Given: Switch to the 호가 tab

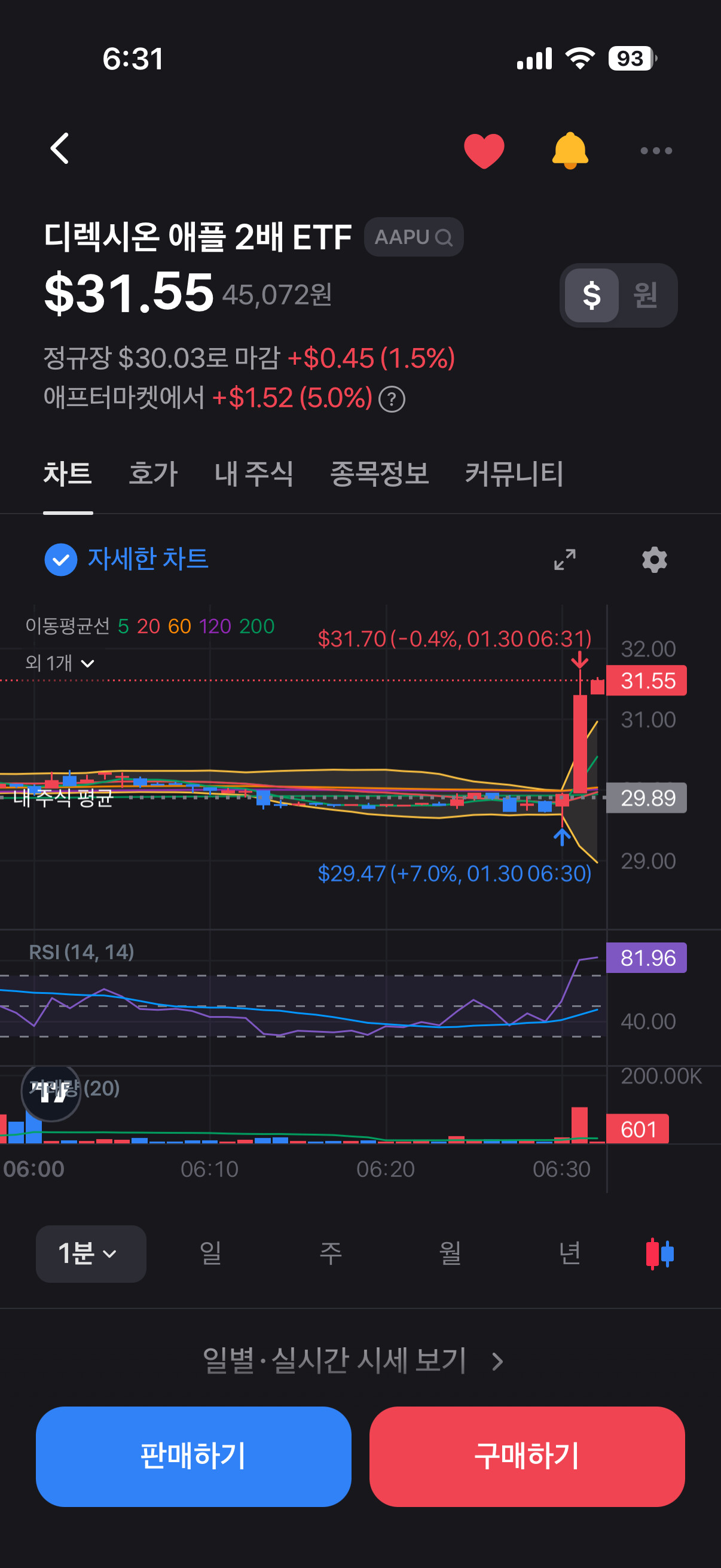Looking at the screenshot, I should (152, 474).
